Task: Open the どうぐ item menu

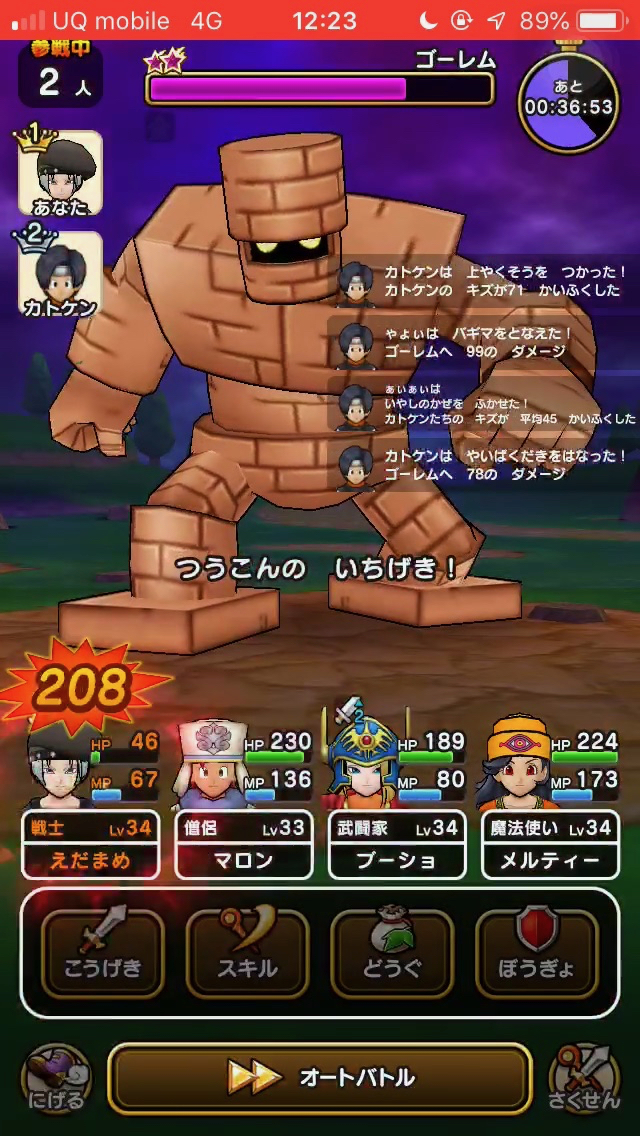Action: coord(392,953)
